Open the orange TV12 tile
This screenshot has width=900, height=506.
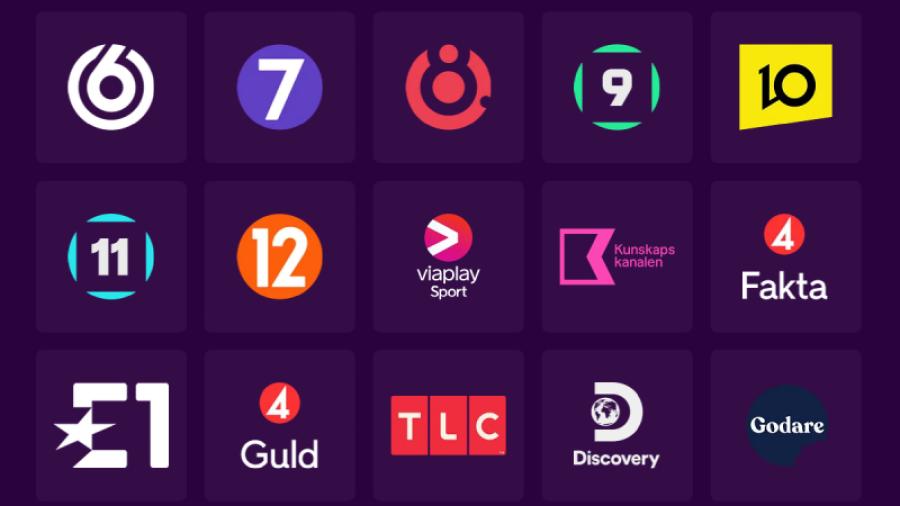[280, 257]
